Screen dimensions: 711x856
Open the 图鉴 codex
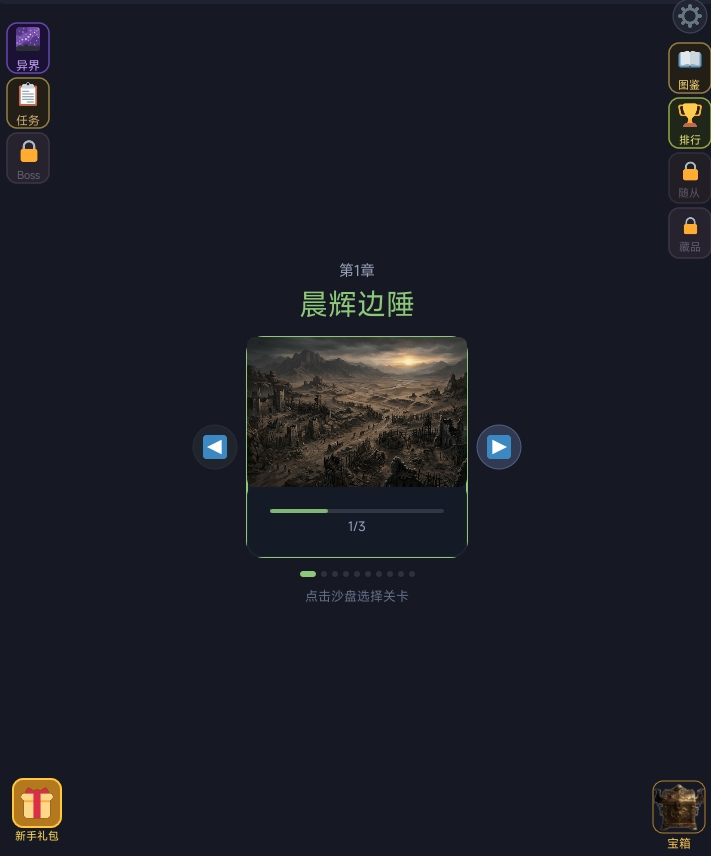(689, 68)
